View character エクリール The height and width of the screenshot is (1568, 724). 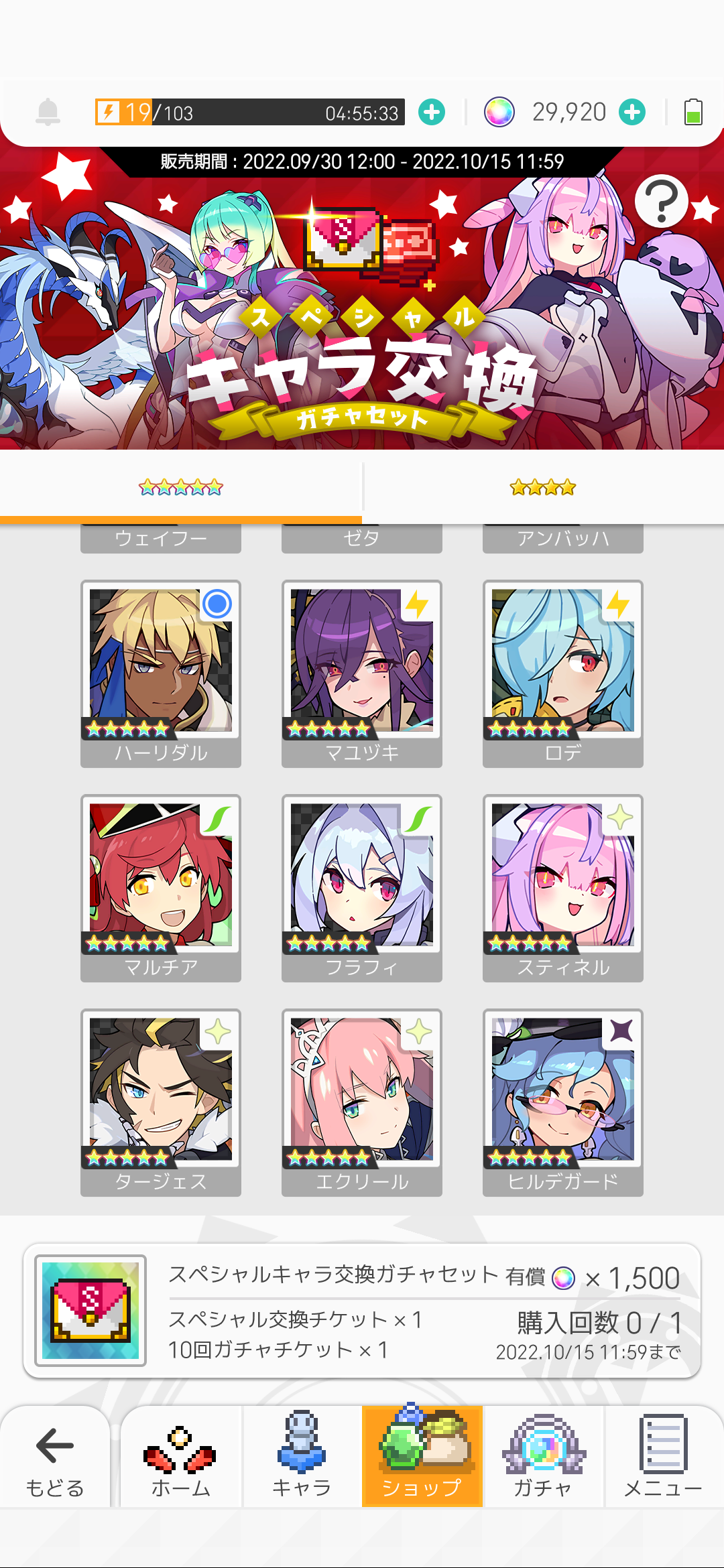click(x=362, y=1101)
